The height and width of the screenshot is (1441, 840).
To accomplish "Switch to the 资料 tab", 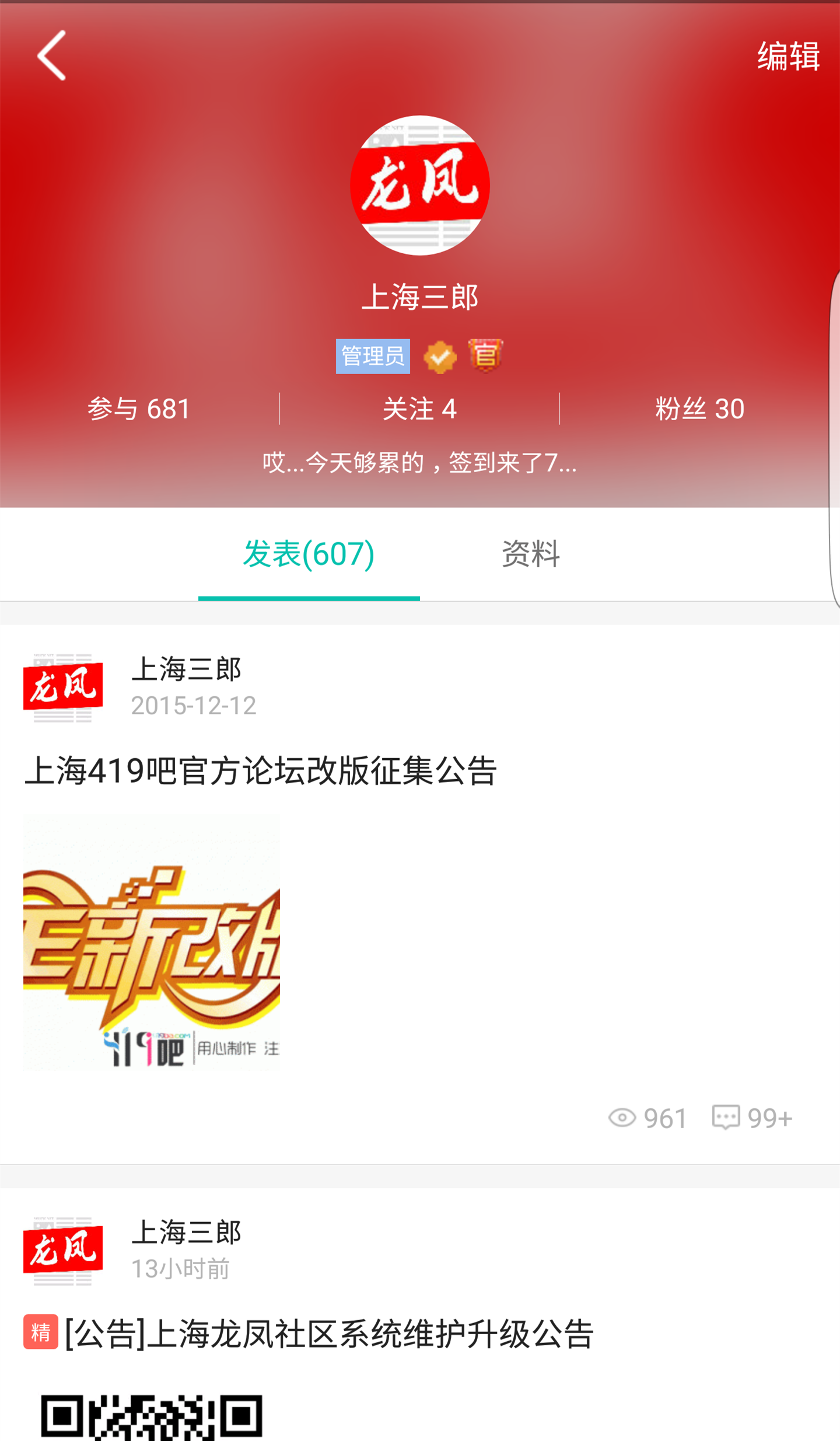I will 530,554.
